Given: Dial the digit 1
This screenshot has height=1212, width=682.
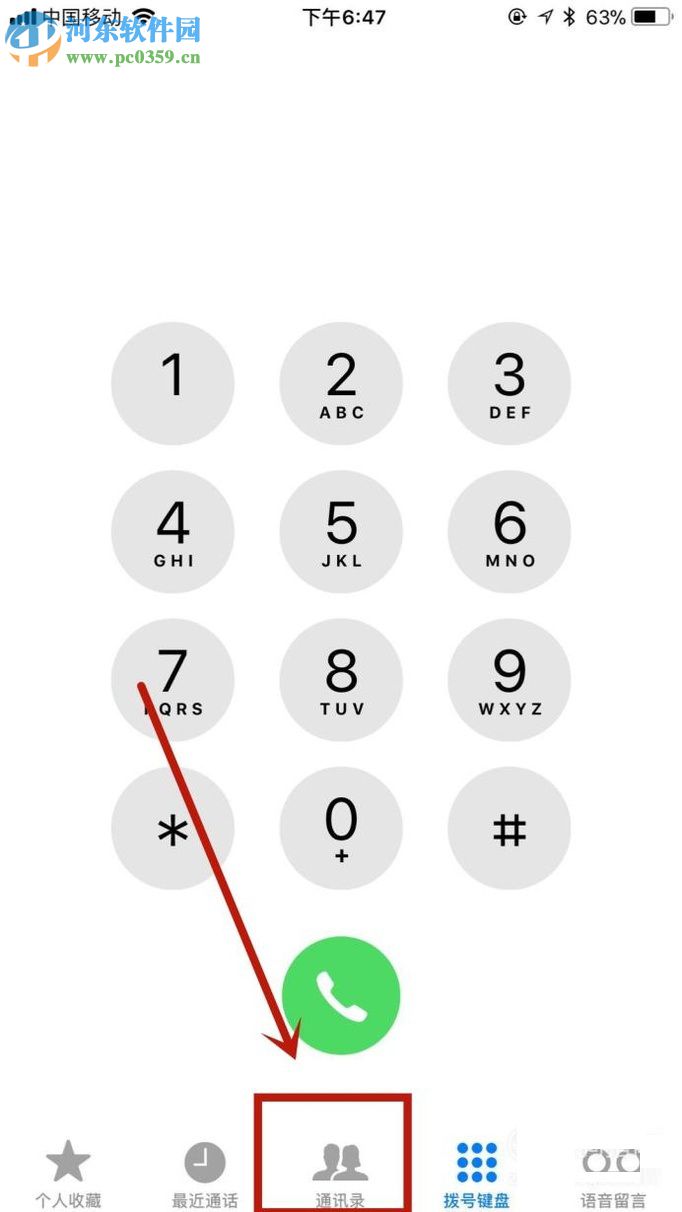Looking at the screenshot, I should click(x=173, y=384).
